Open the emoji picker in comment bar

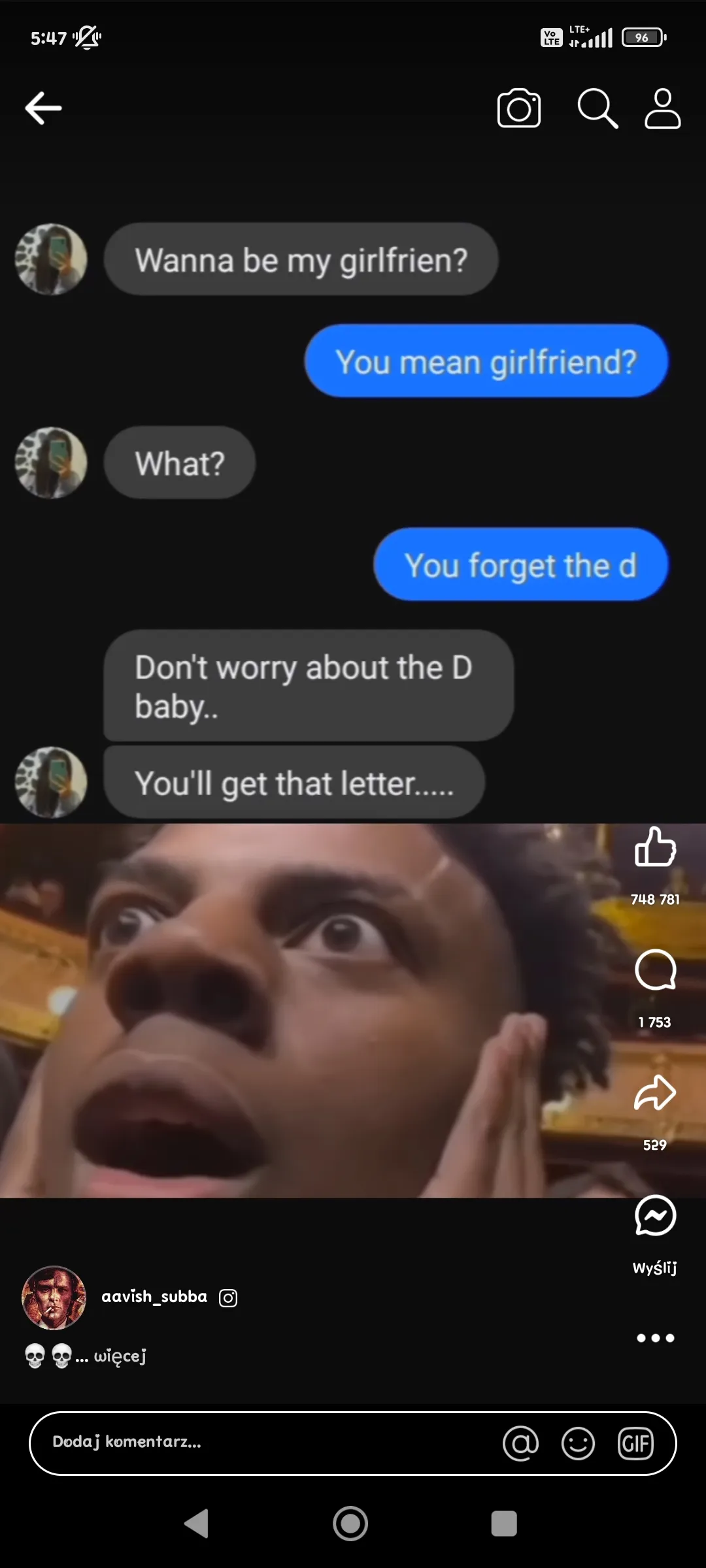578,1443
